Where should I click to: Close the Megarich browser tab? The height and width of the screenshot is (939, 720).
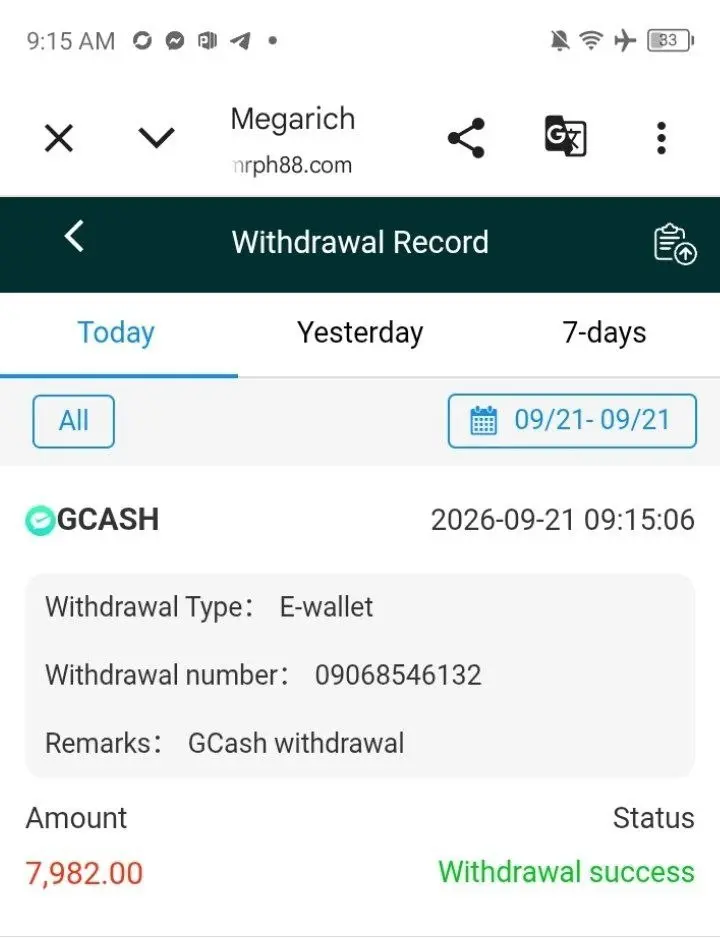click(59, 138)
